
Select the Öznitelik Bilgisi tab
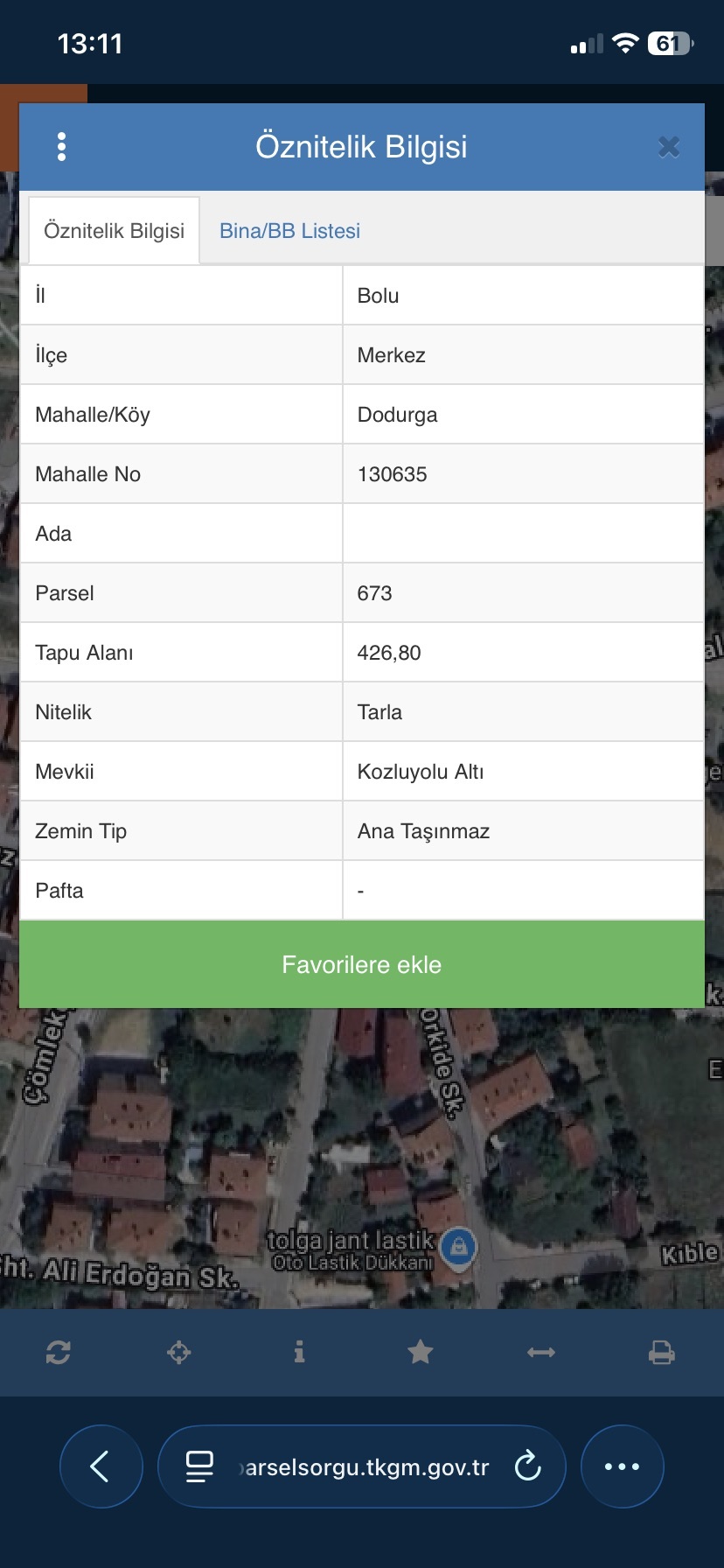115,231
